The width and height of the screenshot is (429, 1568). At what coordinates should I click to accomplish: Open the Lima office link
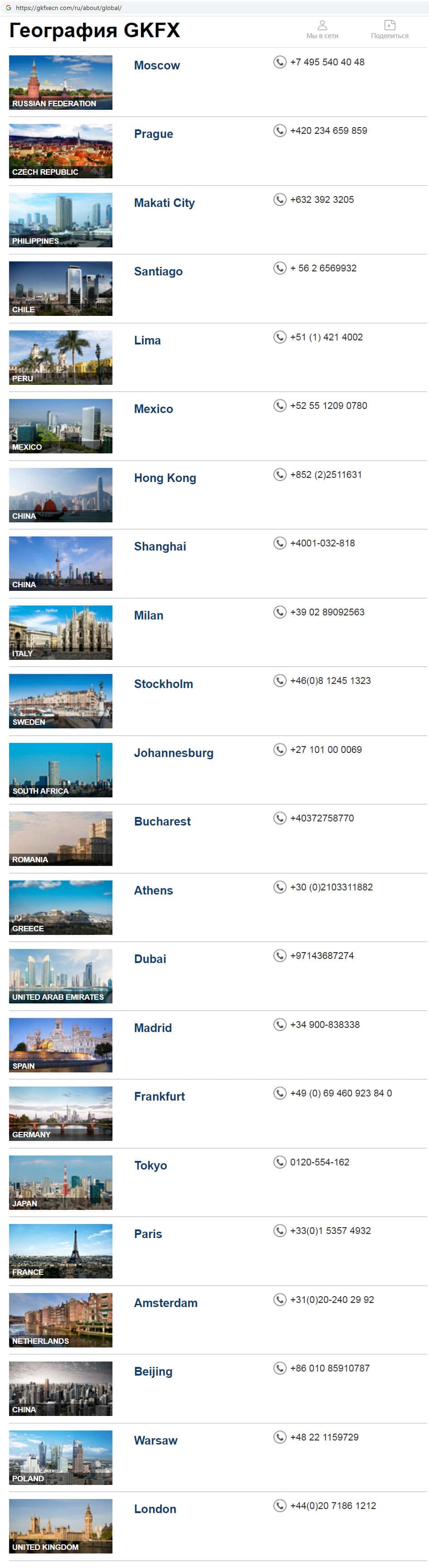pos(147,341)
